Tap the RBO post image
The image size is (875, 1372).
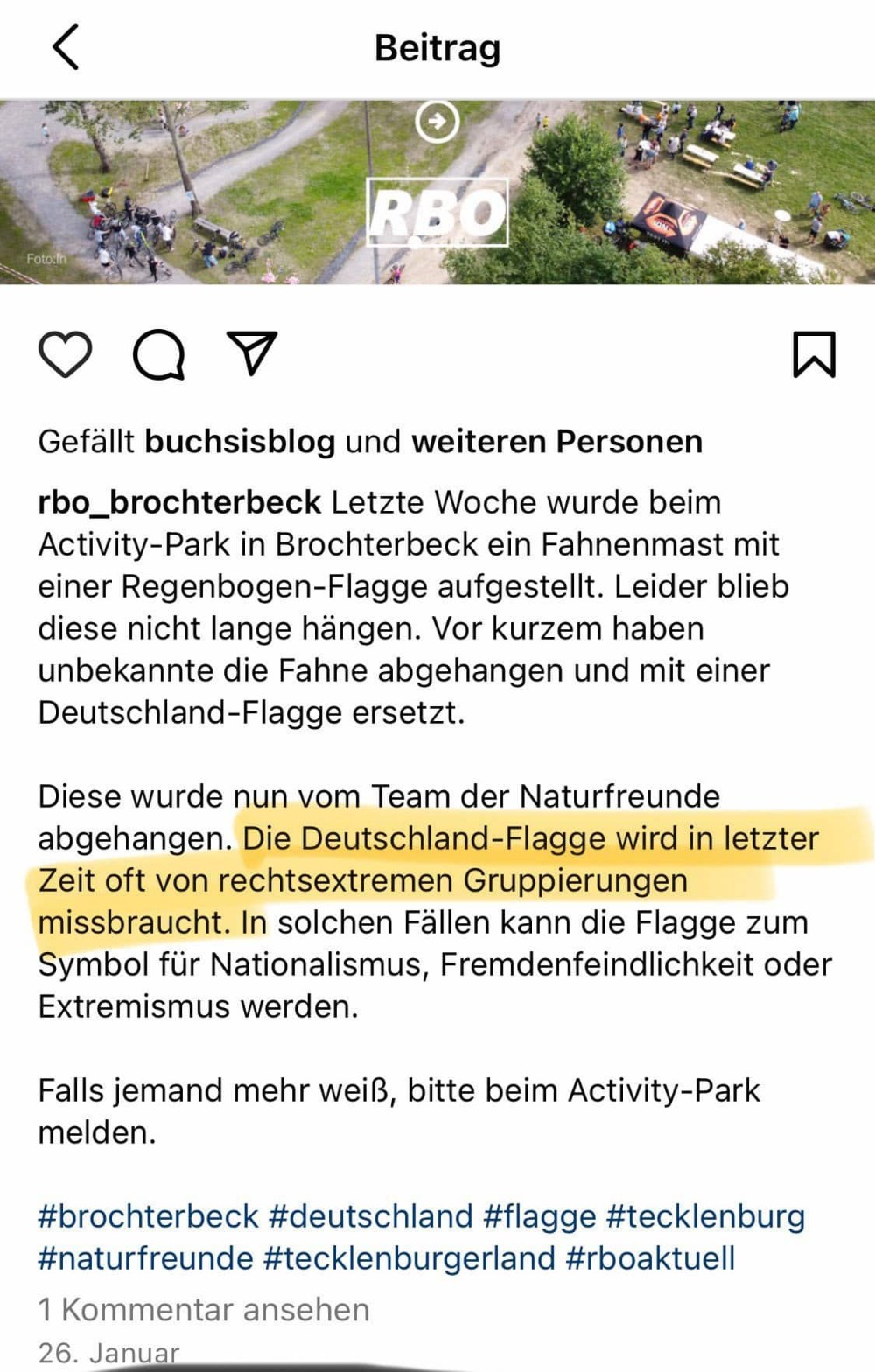[x=437, y=192]
